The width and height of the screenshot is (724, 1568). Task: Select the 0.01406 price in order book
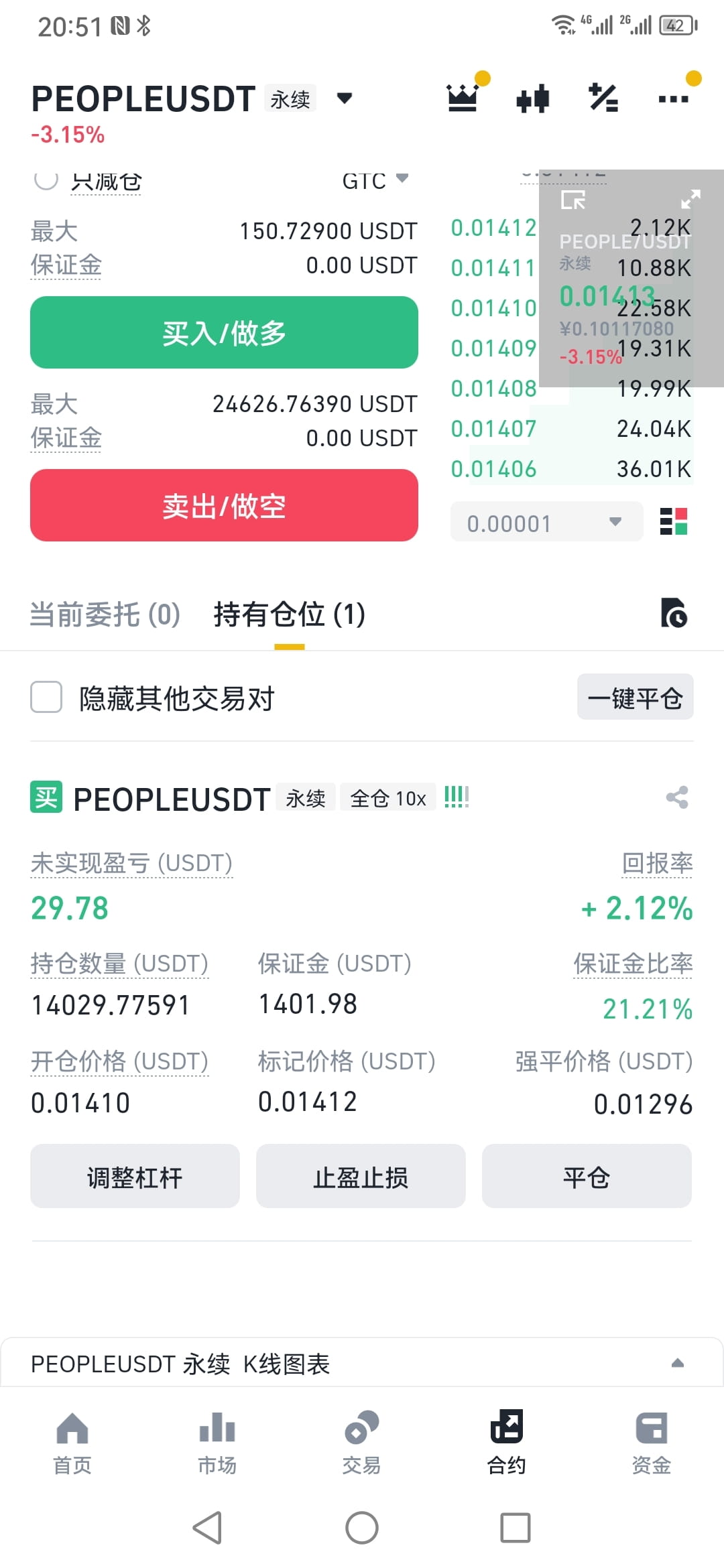pos(493,468)
